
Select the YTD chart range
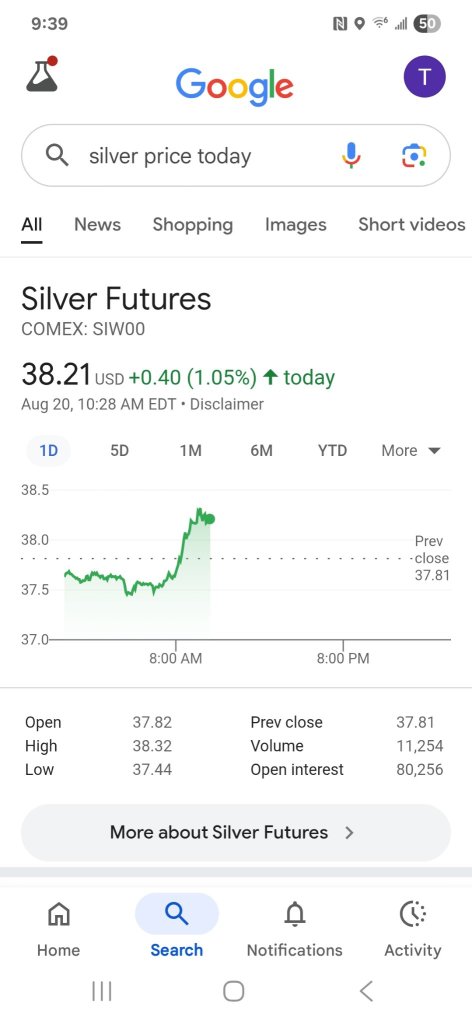(332, 451)
